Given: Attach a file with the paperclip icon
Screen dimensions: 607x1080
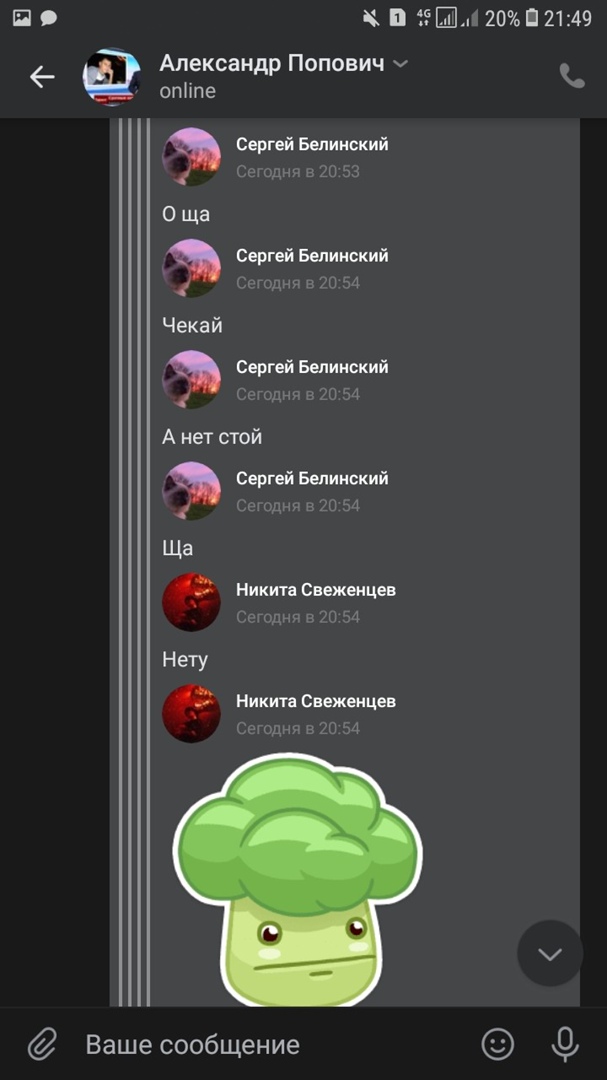Looking at the screenshot, I should click(x=41, y=1045).
